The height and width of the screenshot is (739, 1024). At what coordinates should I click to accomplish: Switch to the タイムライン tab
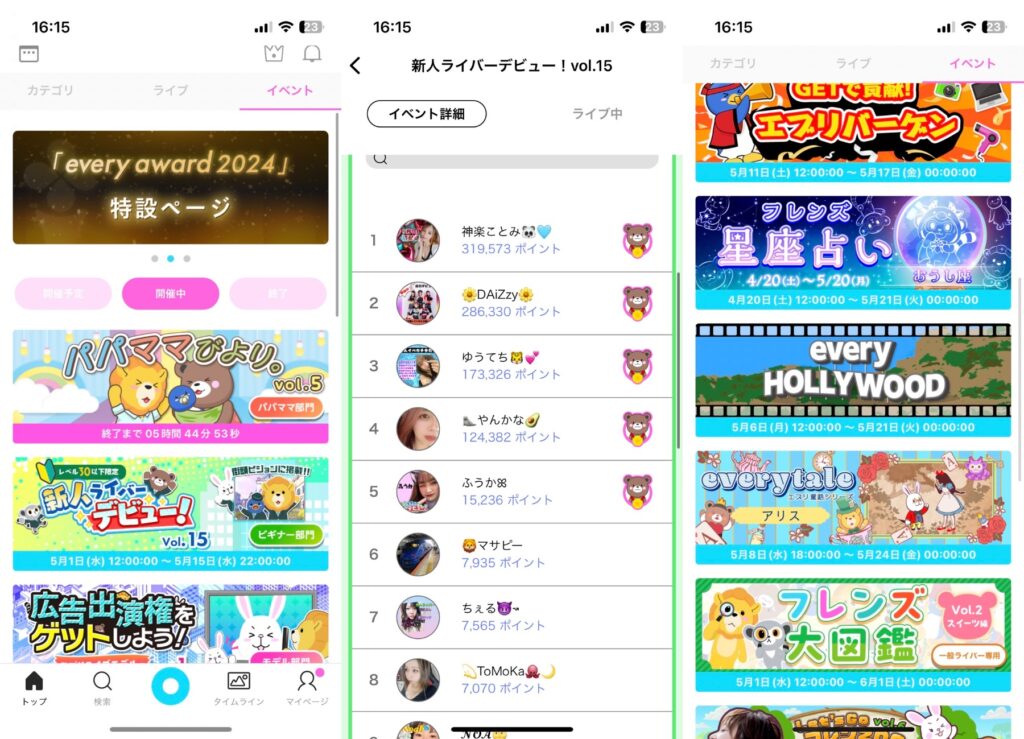(x=238, y=688)
